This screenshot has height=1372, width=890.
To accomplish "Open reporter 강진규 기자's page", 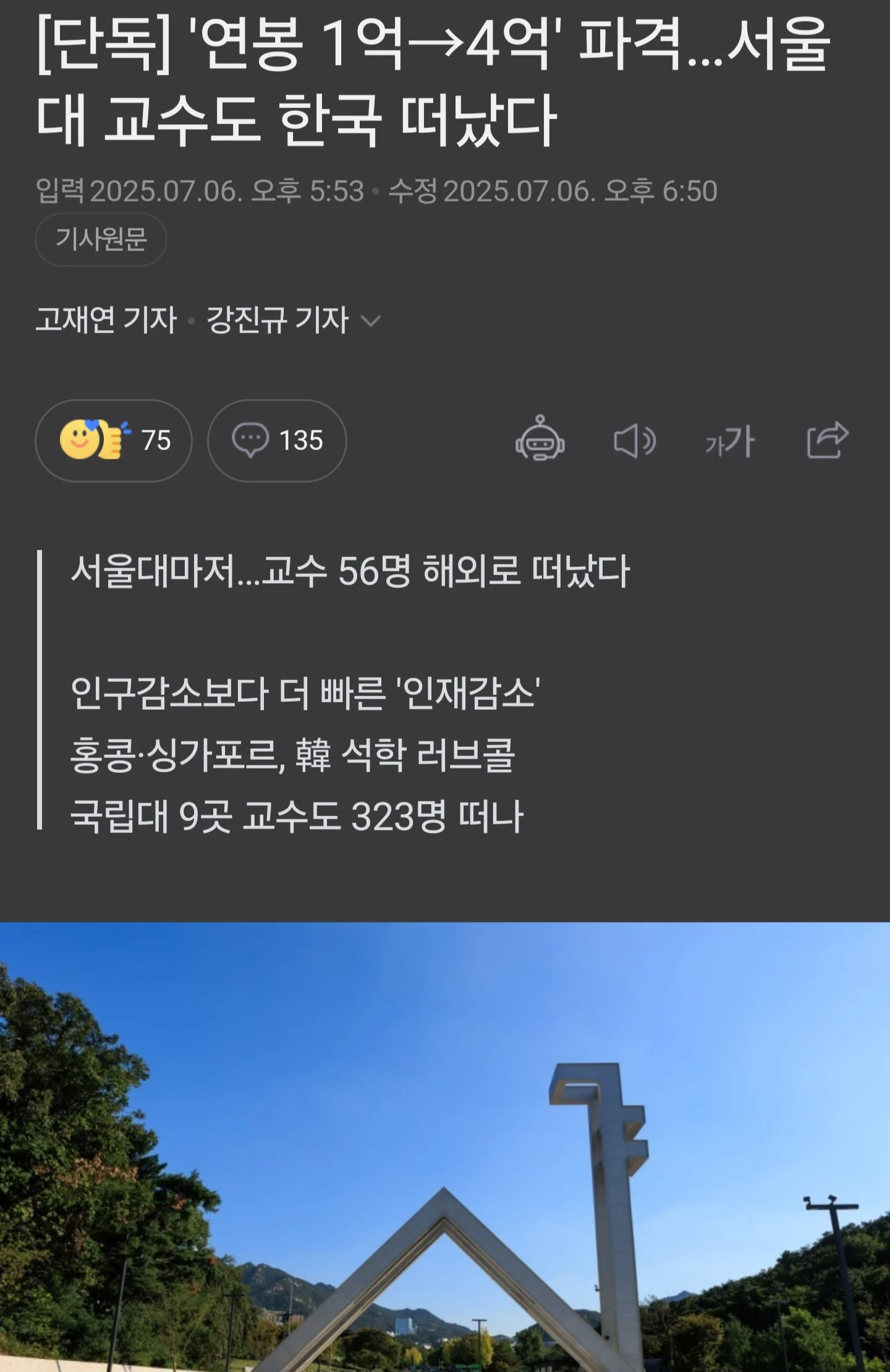I will click(278, 320).
